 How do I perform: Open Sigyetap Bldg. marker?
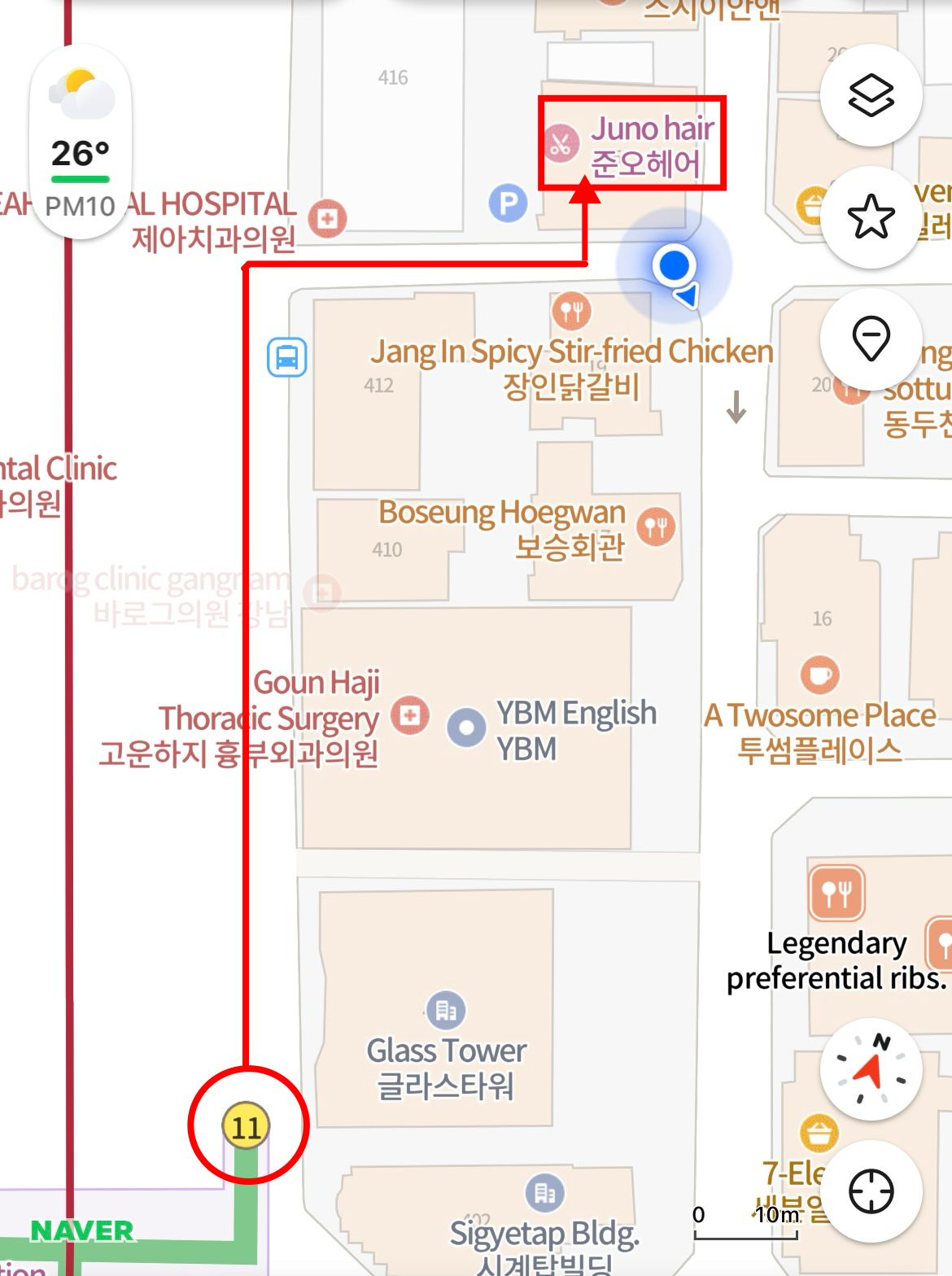544,1193
